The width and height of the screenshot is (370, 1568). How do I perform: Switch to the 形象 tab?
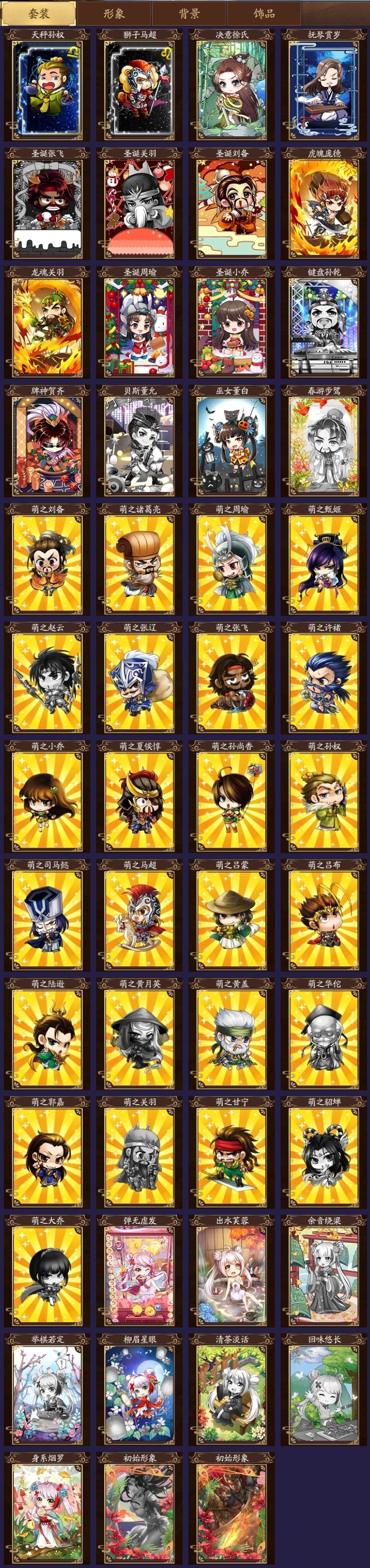click(x=114, y=13)
